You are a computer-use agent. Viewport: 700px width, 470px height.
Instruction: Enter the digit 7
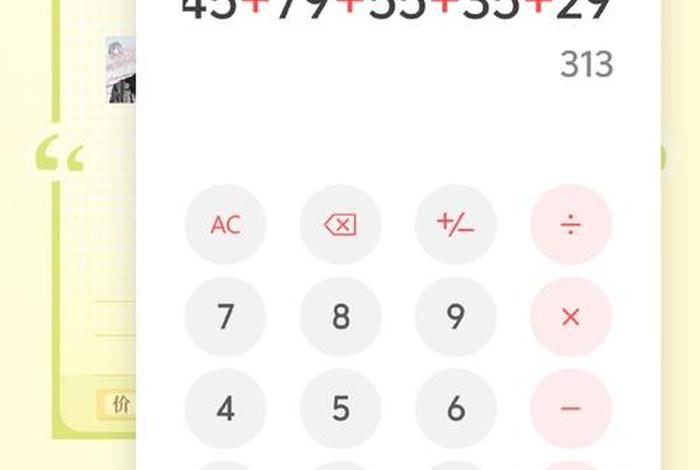coord(226,317)
